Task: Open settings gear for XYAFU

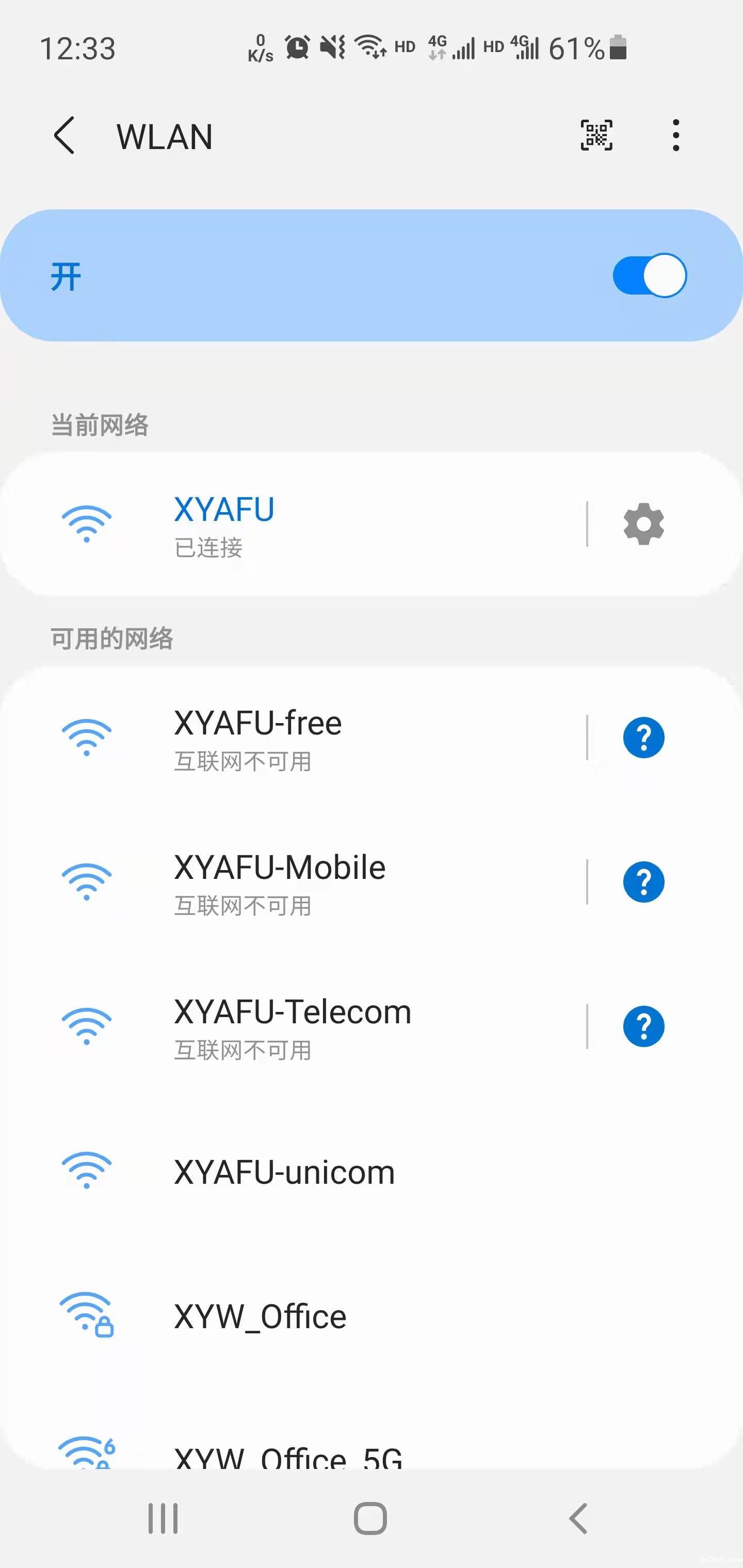Action: click(x=643, y=524)
